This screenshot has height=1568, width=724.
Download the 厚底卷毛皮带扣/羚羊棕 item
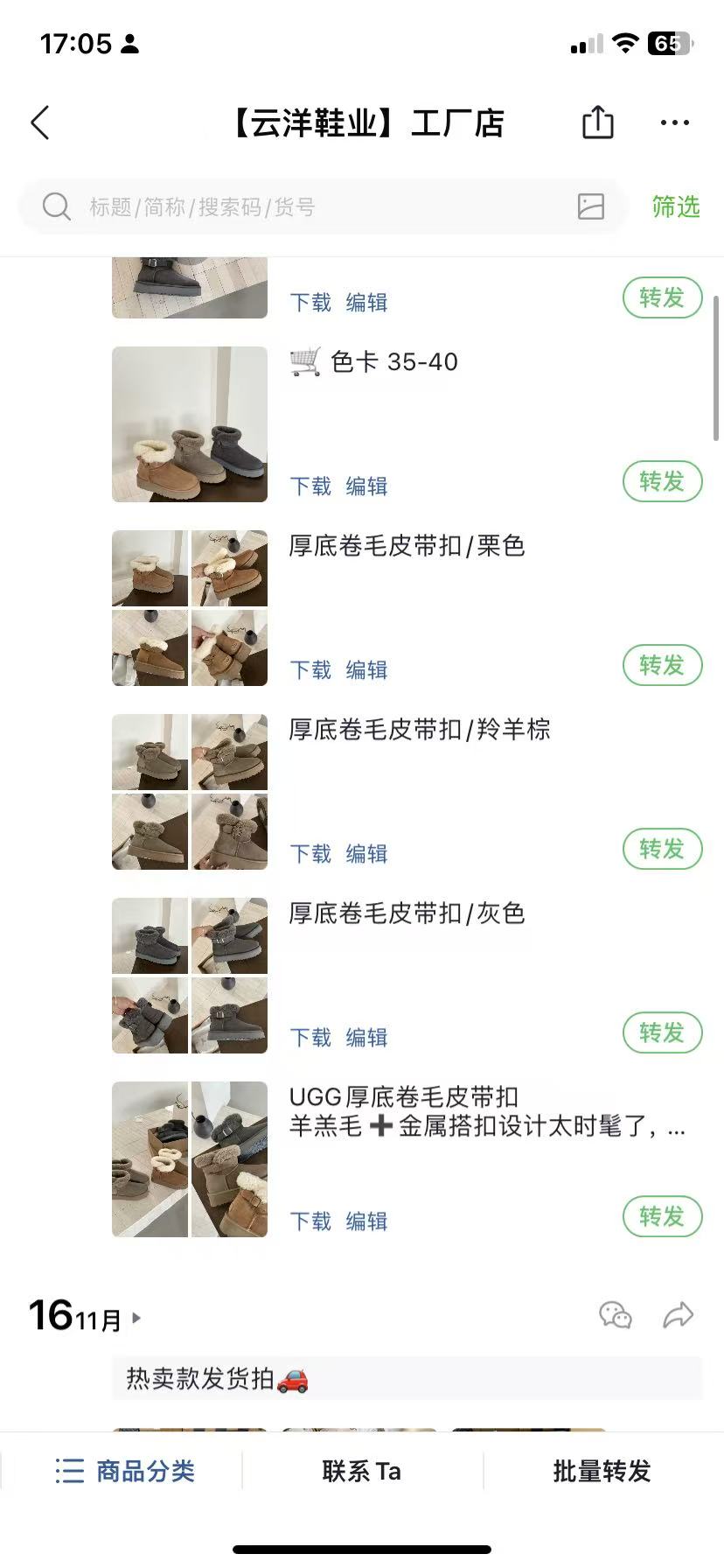310,854
